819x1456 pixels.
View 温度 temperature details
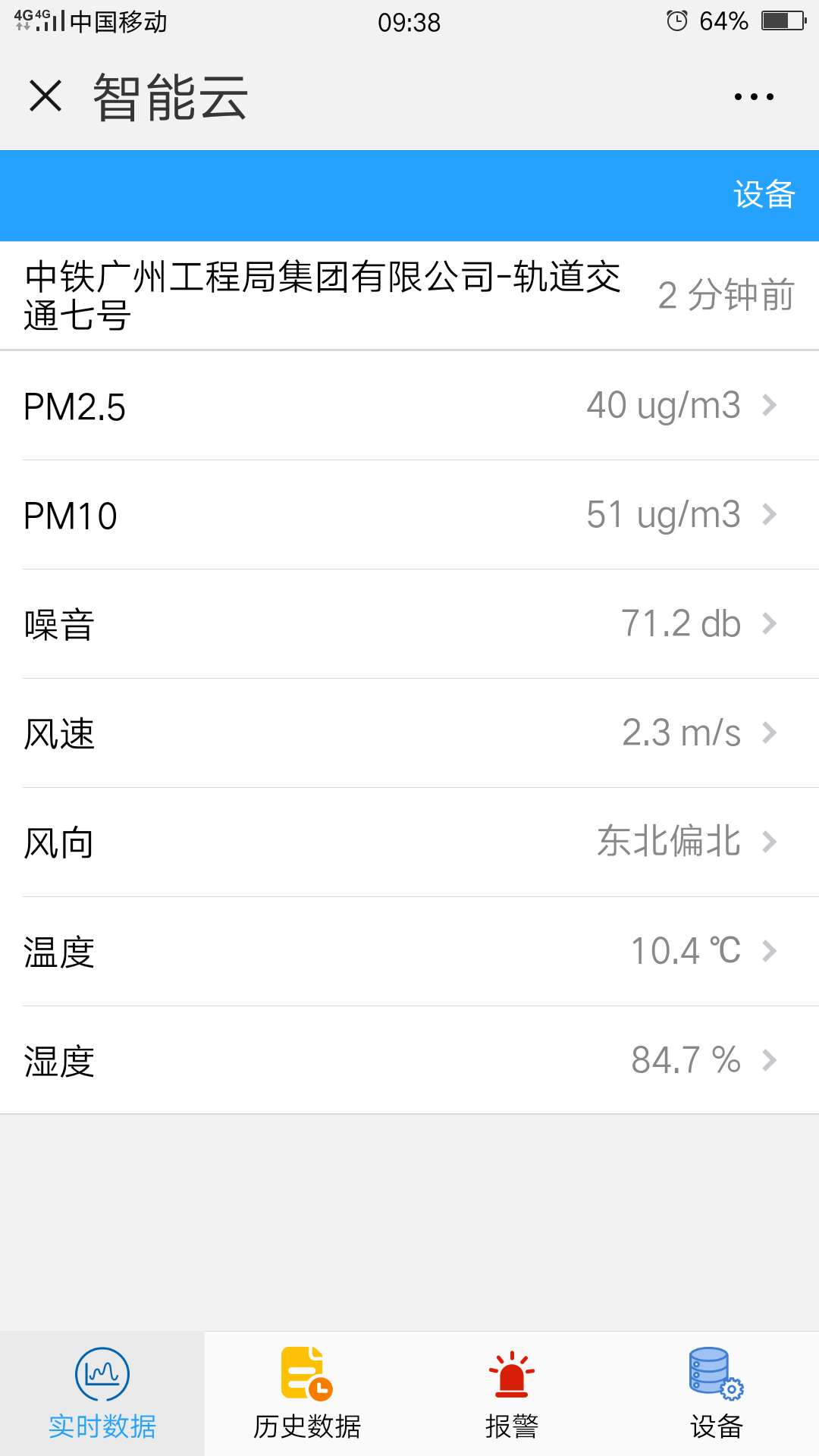pyautogui.click(x=409, y=952)
